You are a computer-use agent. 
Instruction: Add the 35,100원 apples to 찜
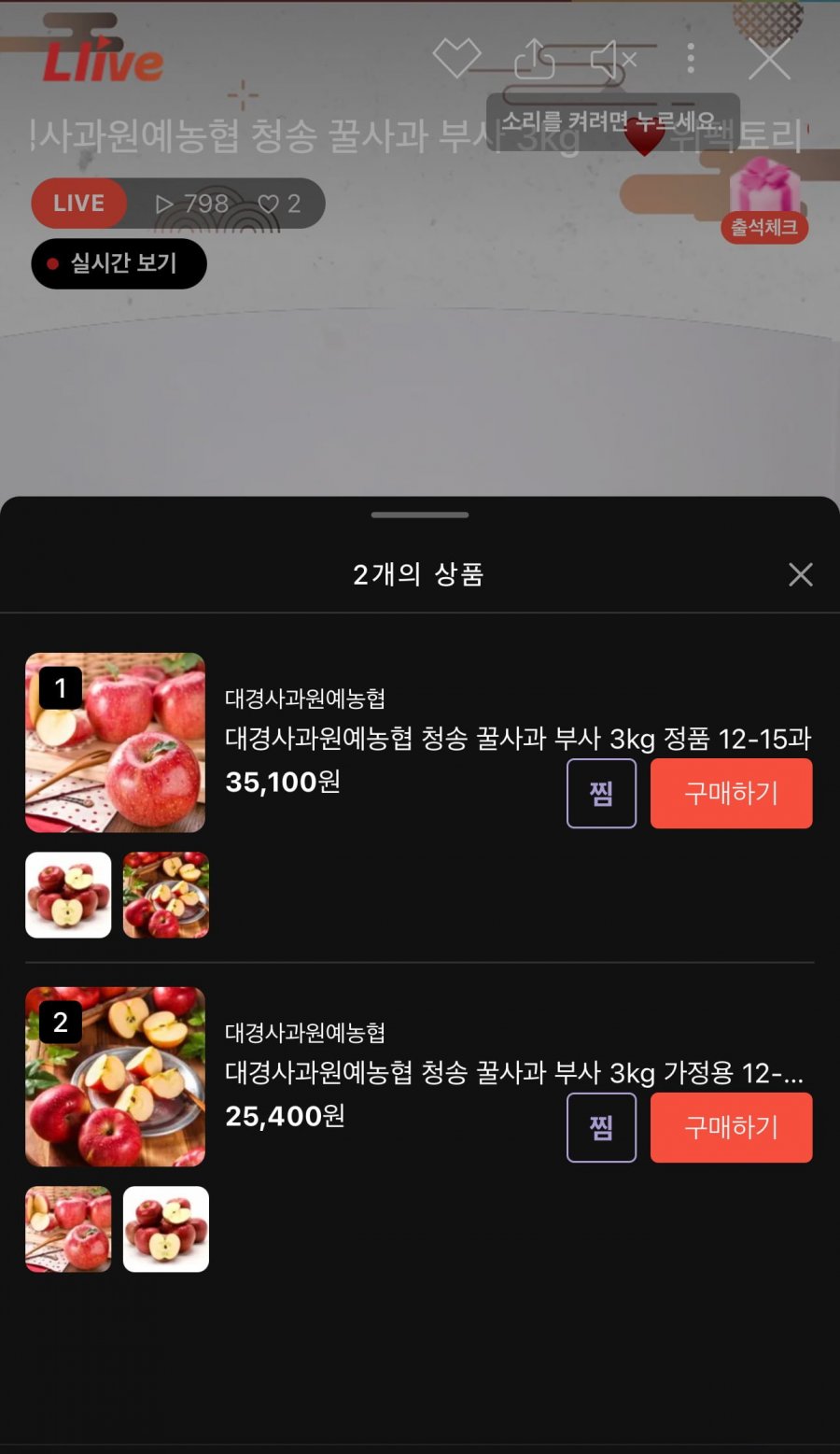(602, 794)
